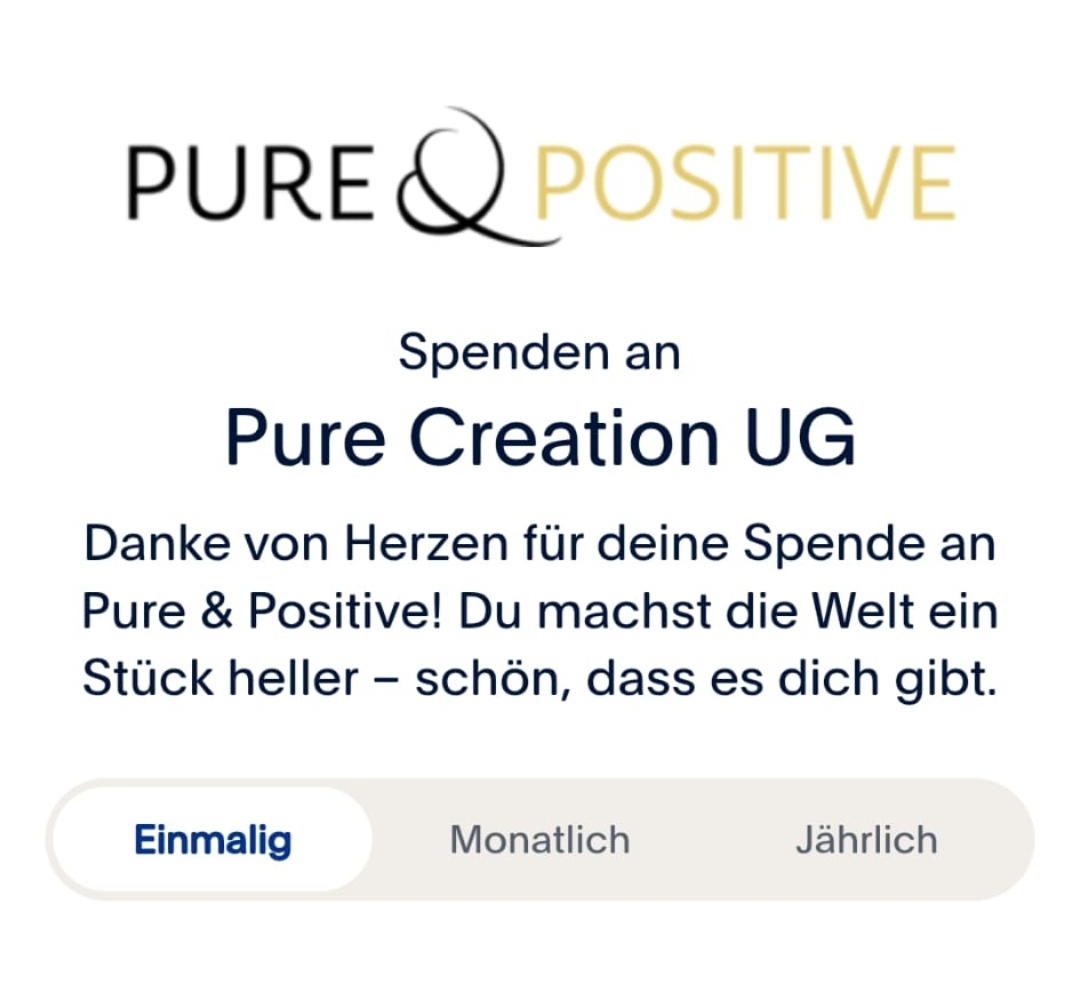Select the Einmalig donation option
Viewport: 1079px width, 983px height.
click(212, 840)
